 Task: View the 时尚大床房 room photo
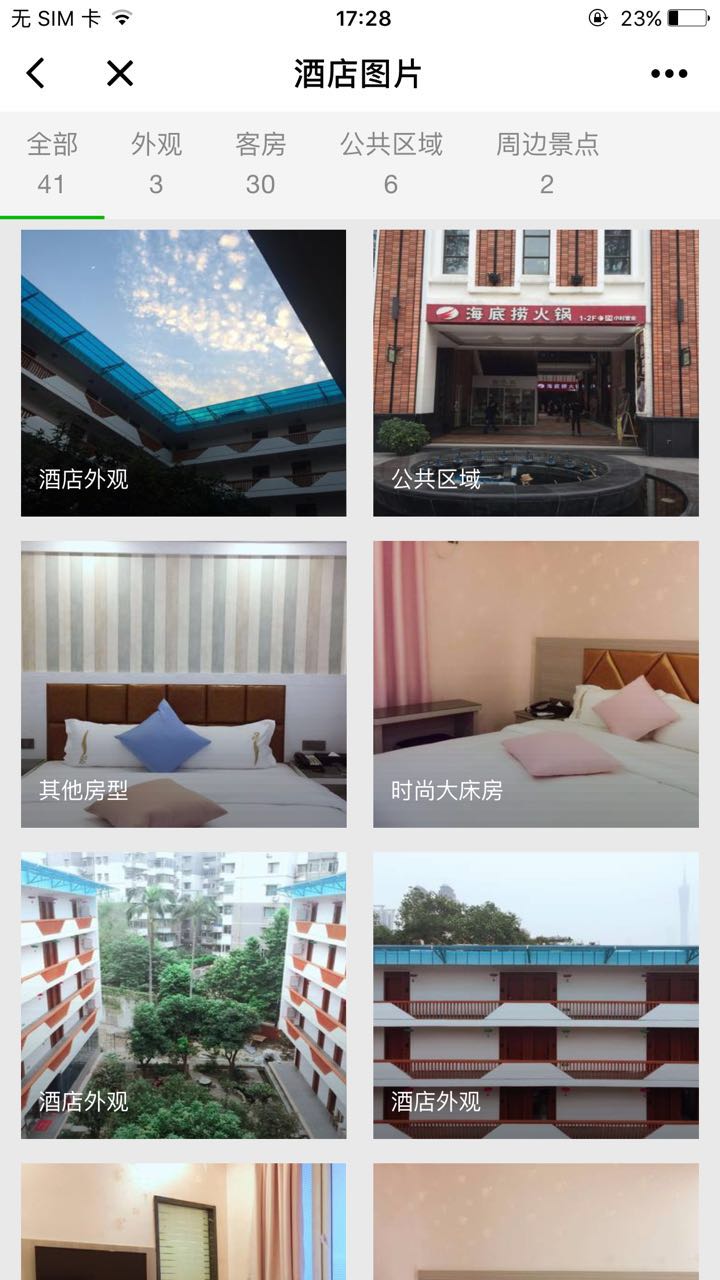tap(536, 684)
